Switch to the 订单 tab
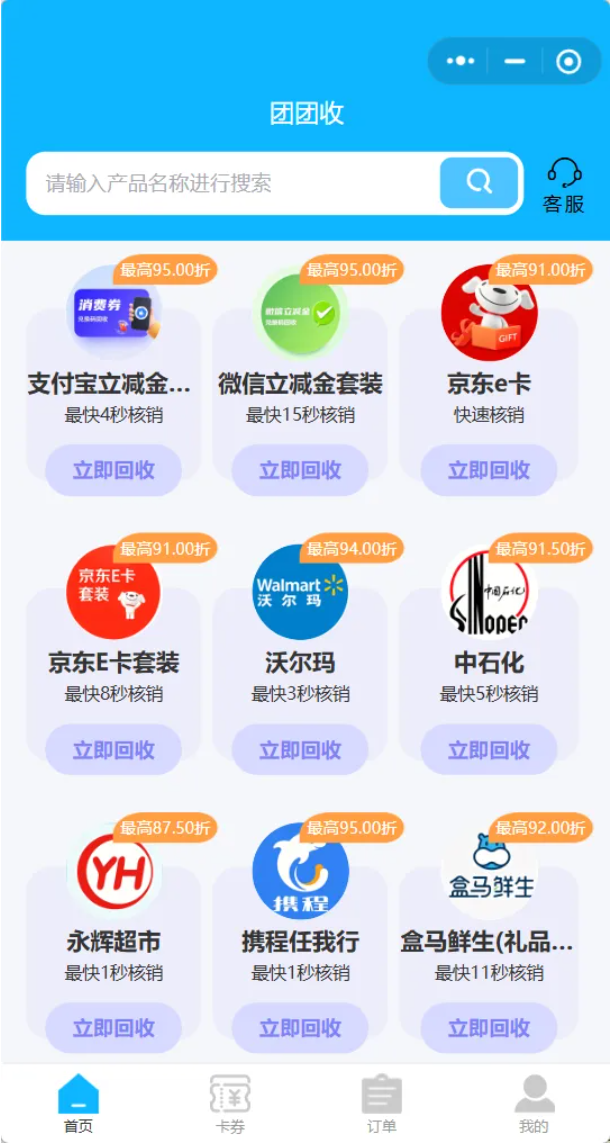Screen dimensions: 611x1144 382,1104
